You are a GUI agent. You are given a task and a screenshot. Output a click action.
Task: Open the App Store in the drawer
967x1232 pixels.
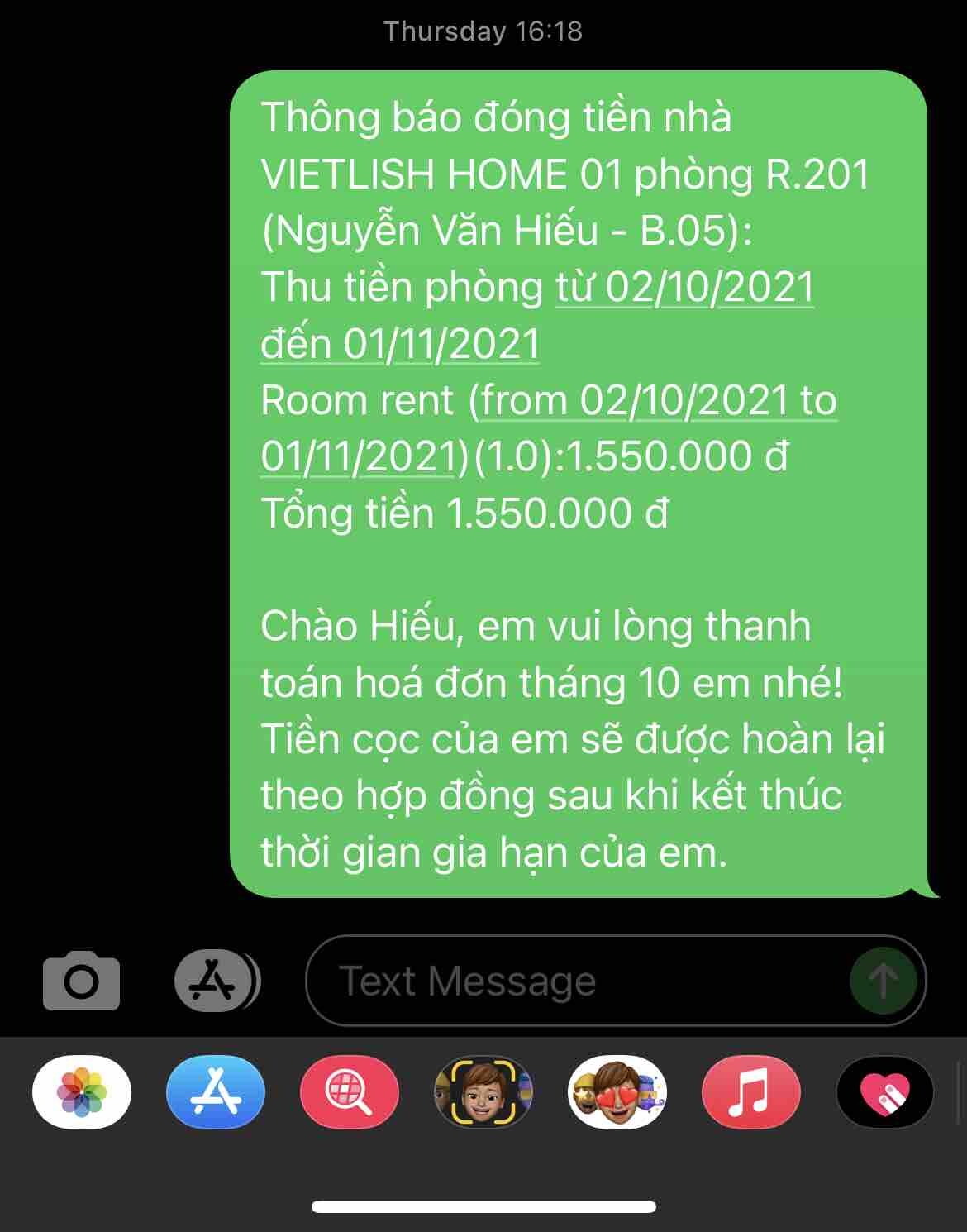click(216, 1091)
